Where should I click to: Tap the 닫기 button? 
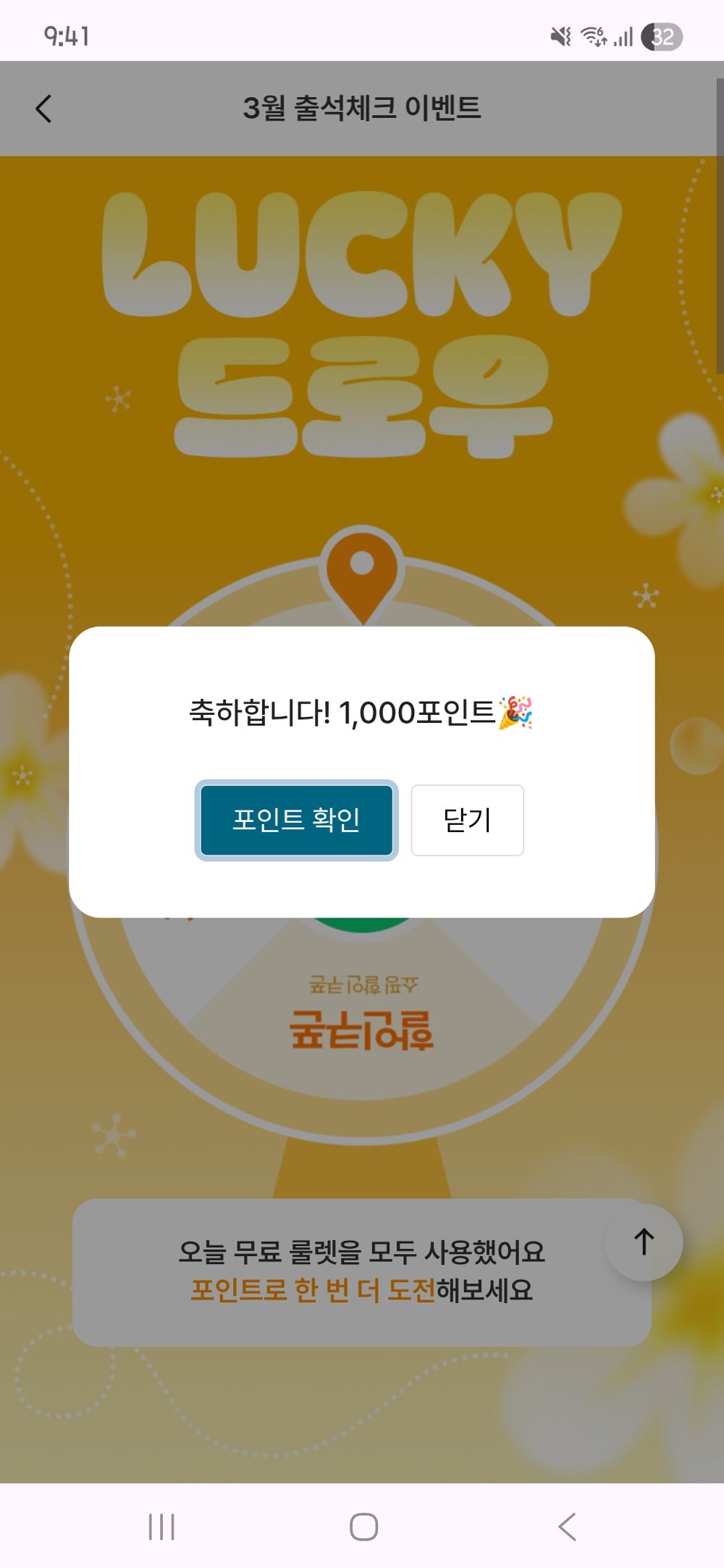[x=467, y=818]
